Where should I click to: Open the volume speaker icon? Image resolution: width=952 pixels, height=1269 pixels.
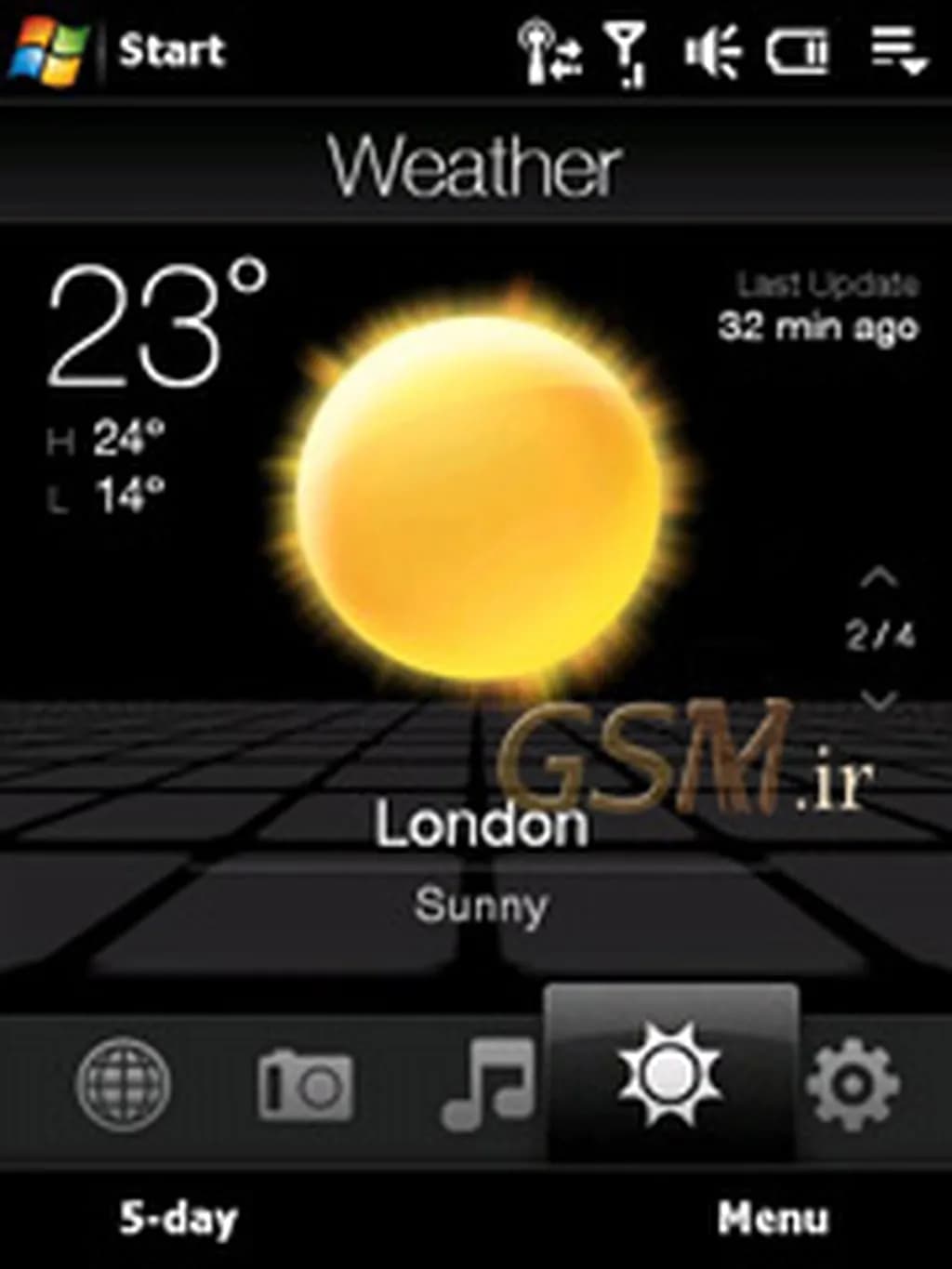pos(712,51)
